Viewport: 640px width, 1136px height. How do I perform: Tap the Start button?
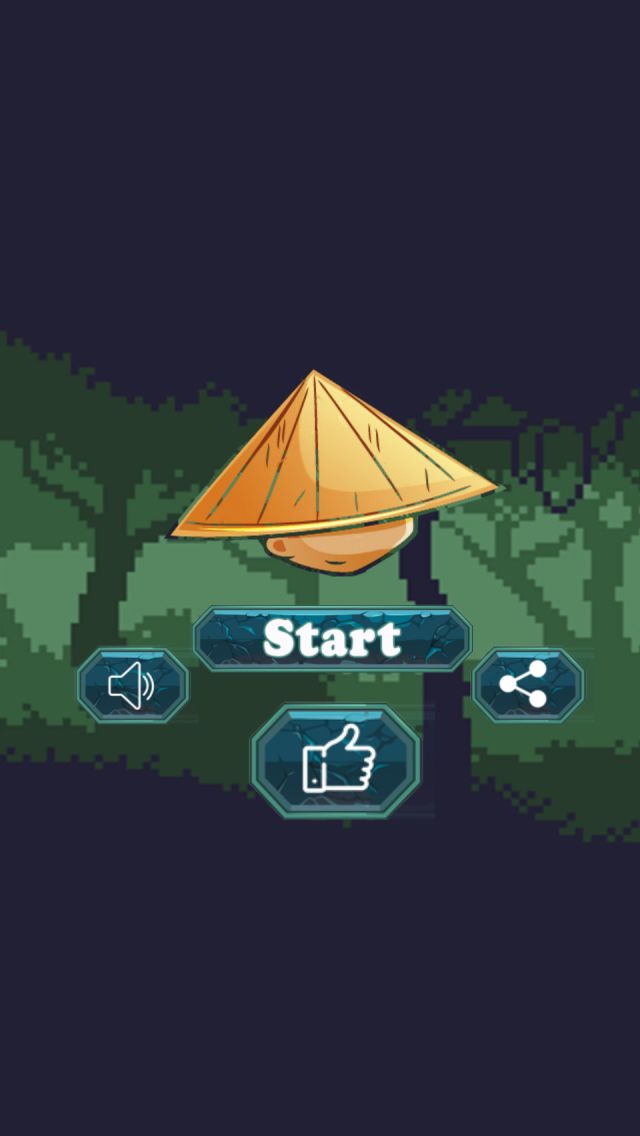point(332,638)
